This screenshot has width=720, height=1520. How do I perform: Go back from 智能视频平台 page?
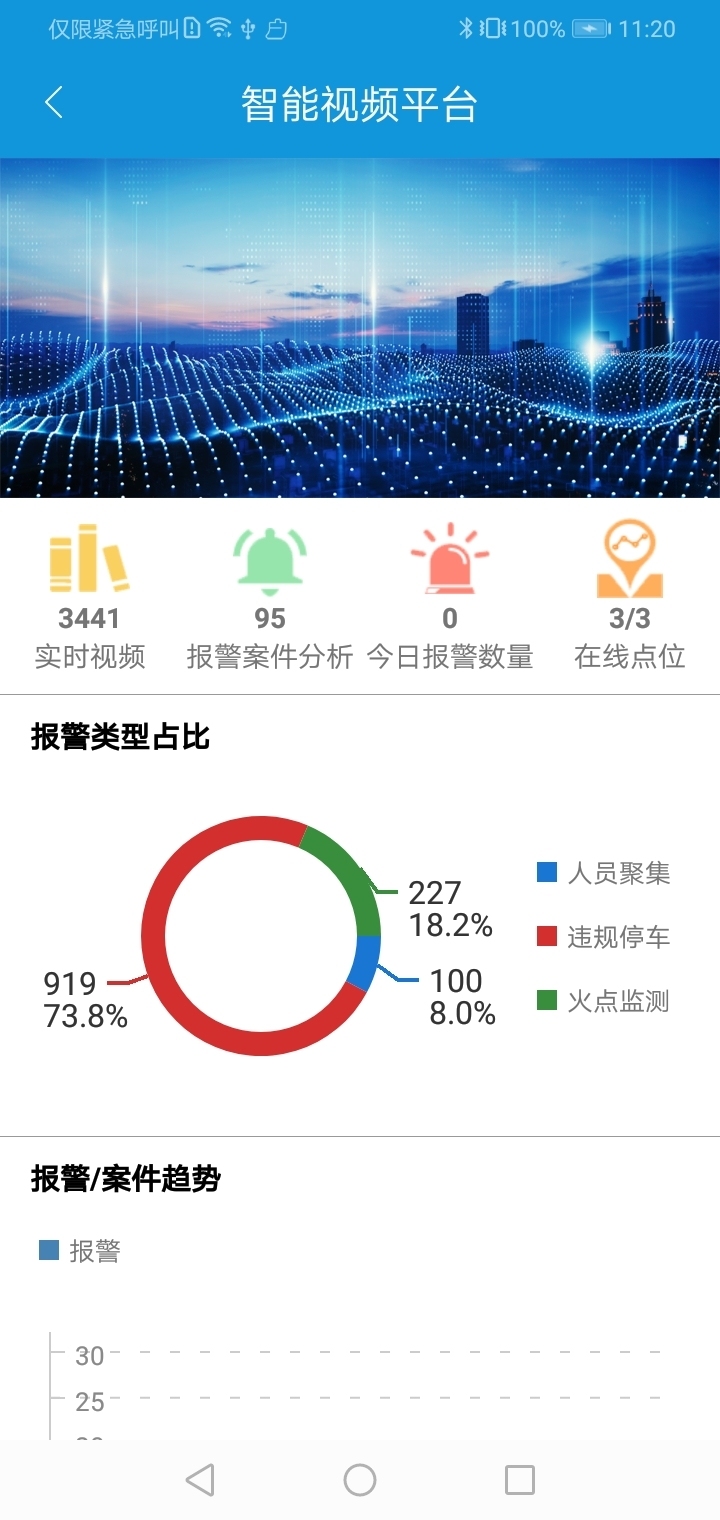click(x=54, y=102)
